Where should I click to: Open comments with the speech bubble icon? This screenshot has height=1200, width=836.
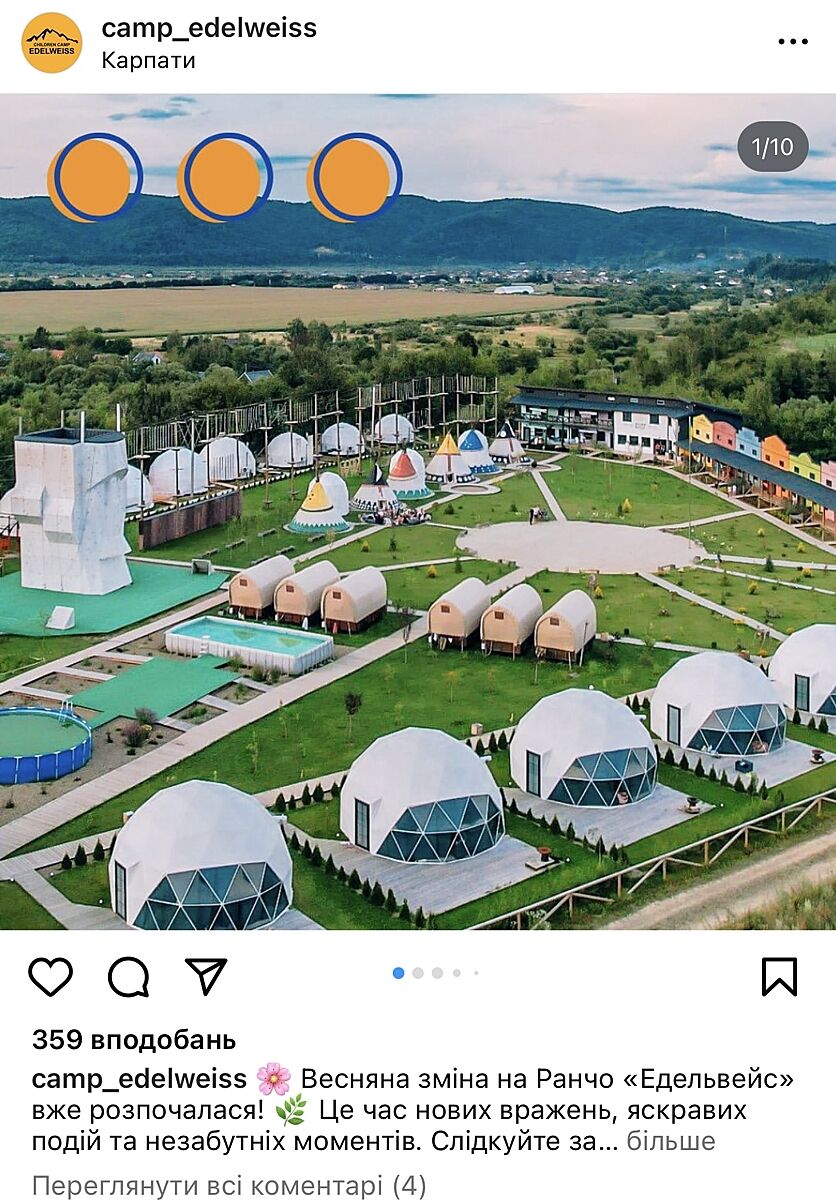pos(128,976)
